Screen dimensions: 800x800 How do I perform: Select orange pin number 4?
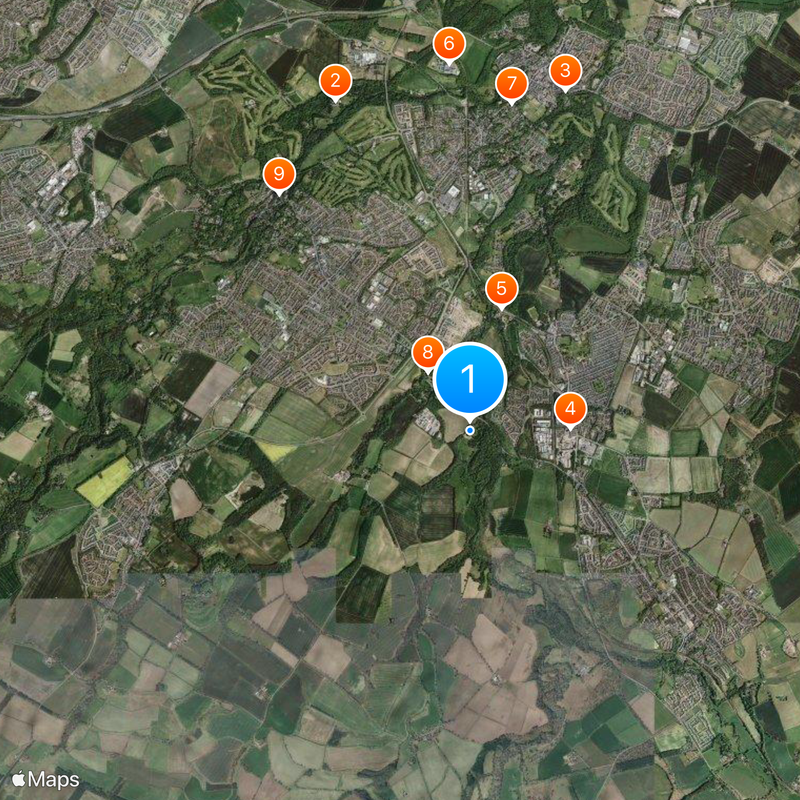pos(570,408)
